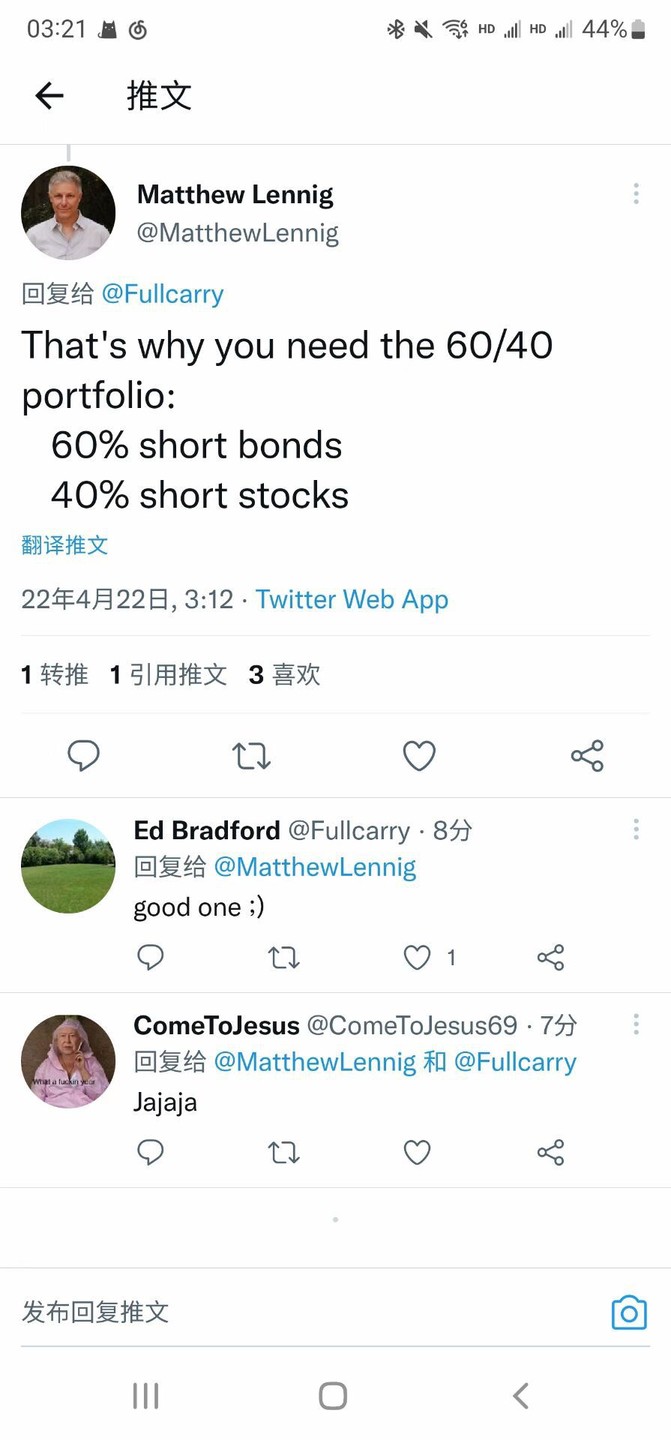This screenshot has width=671, height=1440.
Task: Share ComeToJesus's "Jajaja" reply
Action: (551, 1153)
